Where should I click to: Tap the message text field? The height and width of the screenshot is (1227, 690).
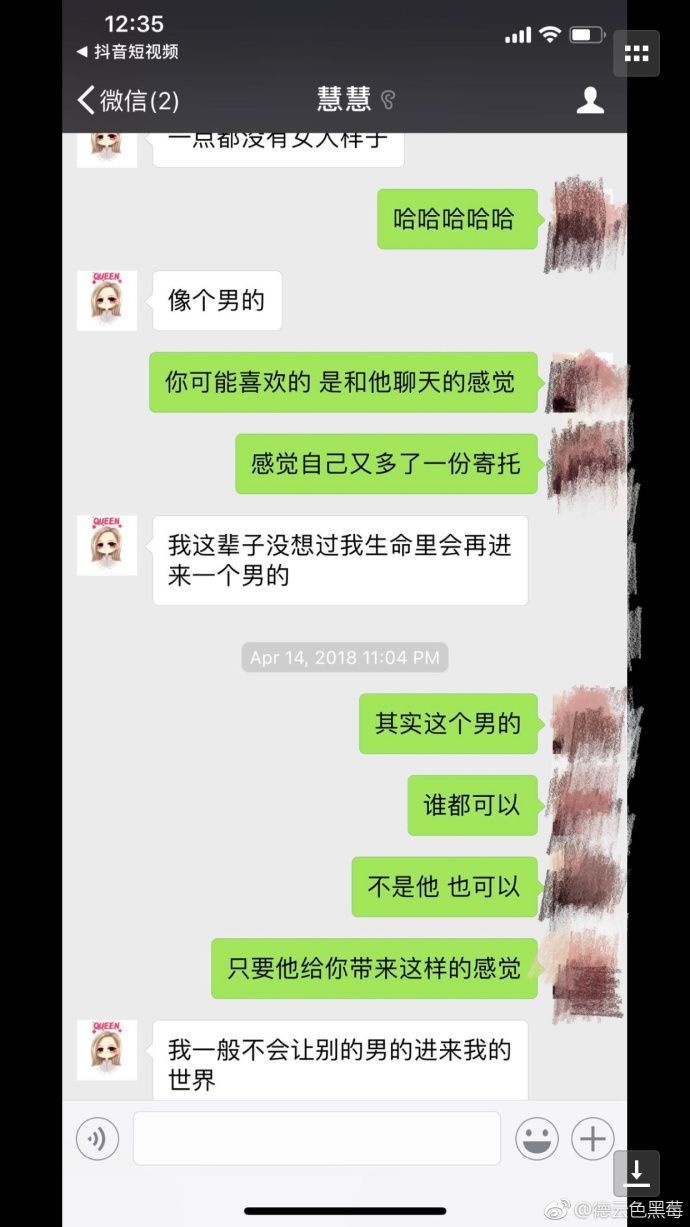(316, 1138)
